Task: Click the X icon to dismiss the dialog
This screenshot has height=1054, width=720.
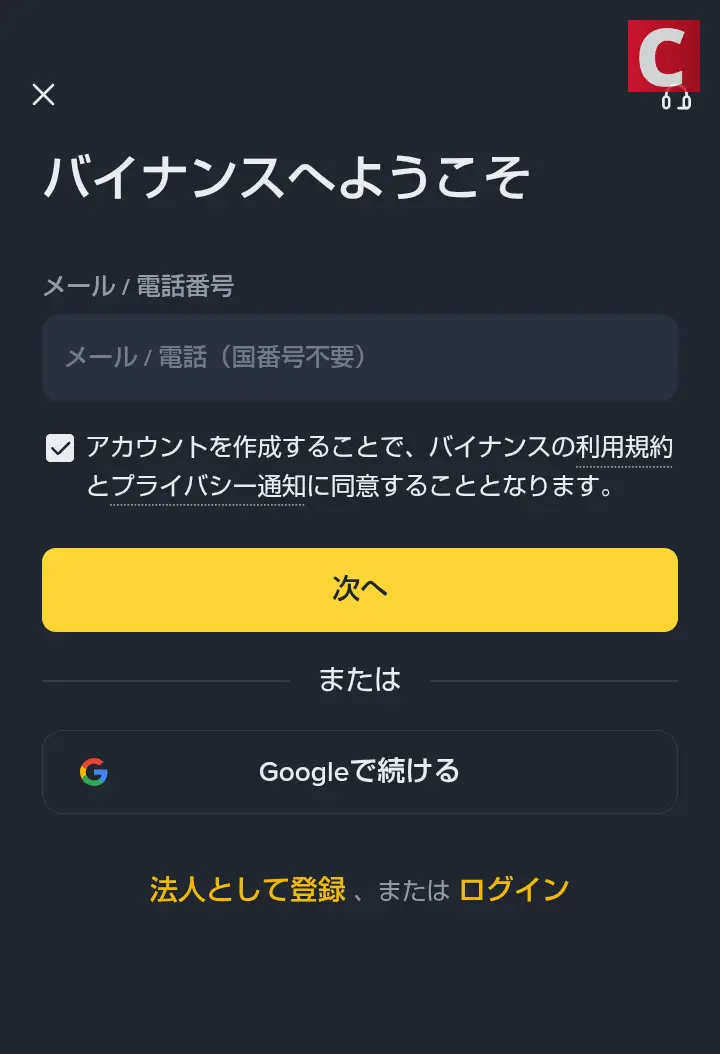Action: (43, 95)
